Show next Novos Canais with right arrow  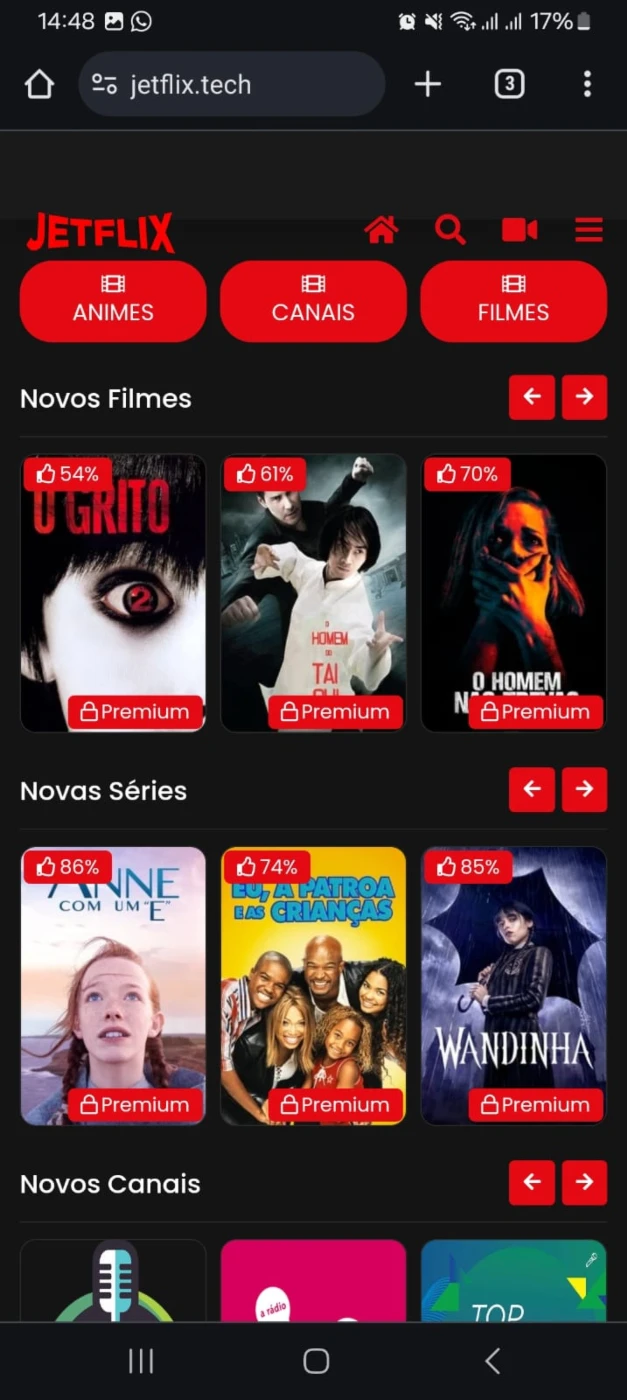584,1183
